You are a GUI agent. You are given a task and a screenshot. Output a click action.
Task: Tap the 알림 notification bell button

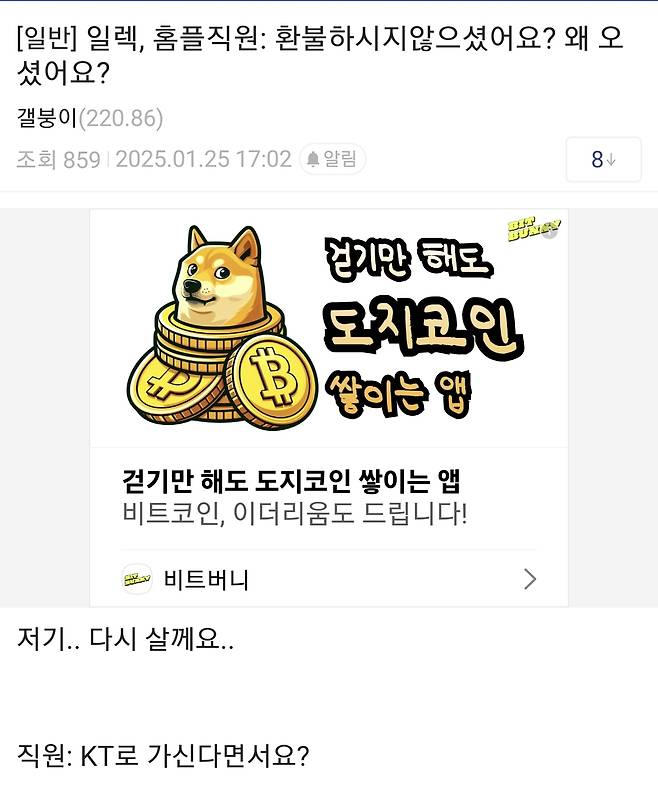tap(332, 159)
